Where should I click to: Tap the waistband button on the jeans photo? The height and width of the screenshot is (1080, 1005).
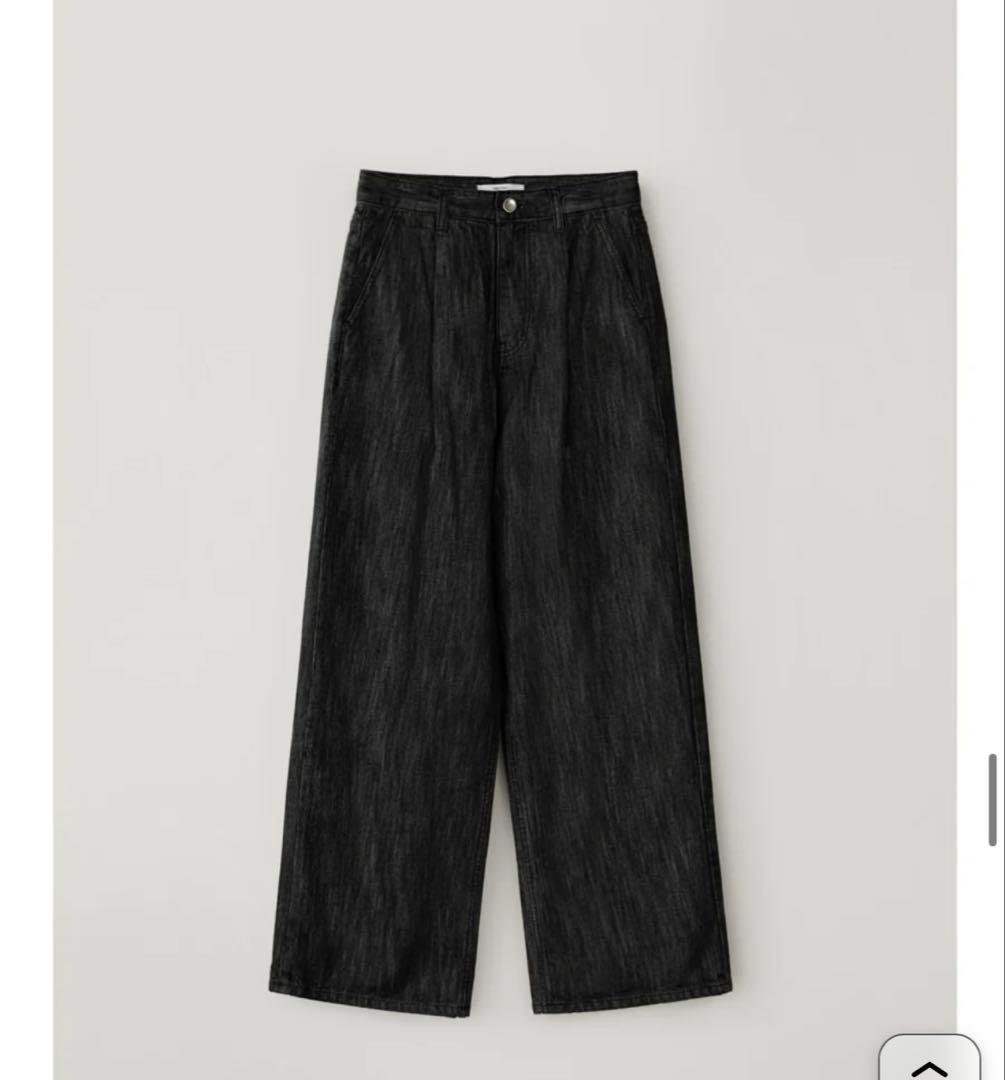[x=511, y=204]
